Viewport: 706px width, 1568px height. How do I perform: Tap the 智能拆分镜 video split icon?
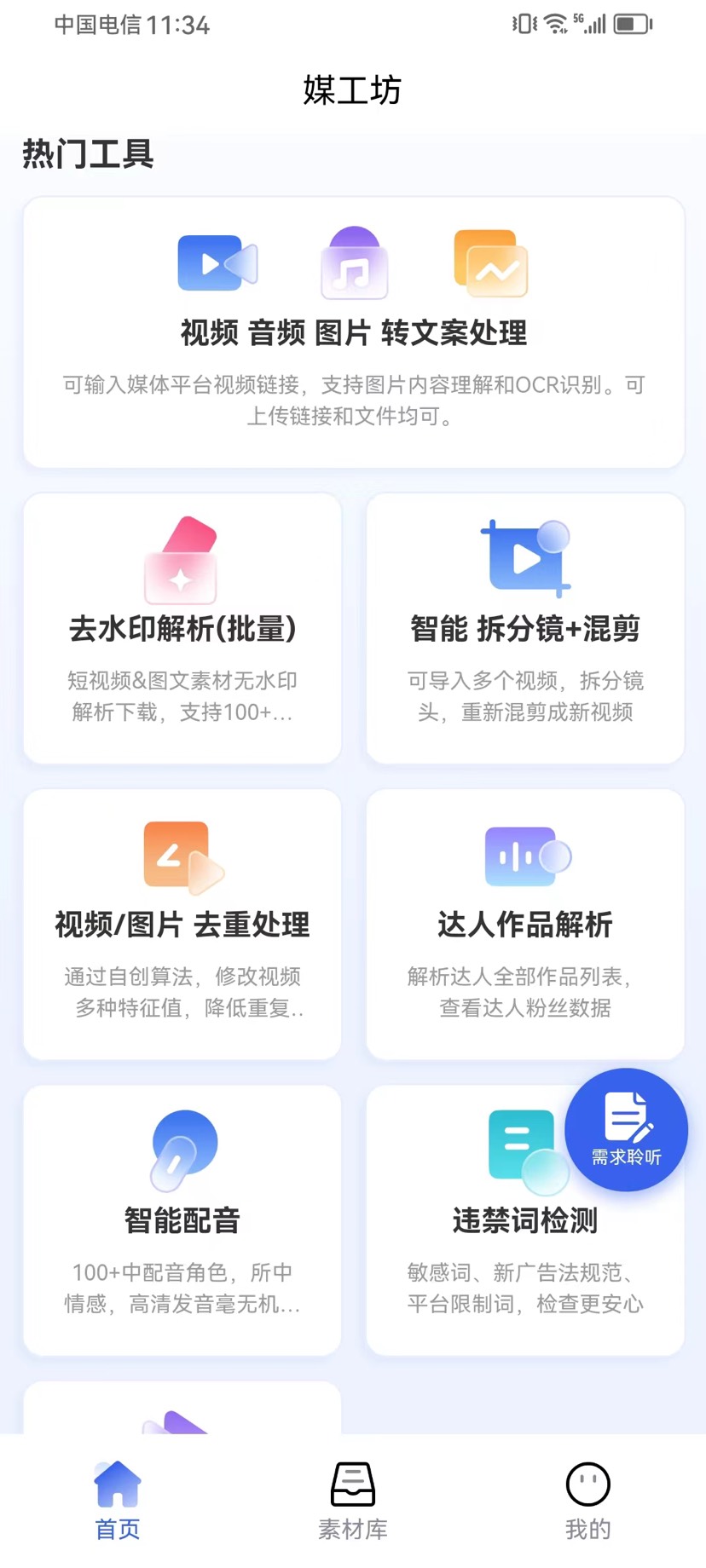click(523, 556)
